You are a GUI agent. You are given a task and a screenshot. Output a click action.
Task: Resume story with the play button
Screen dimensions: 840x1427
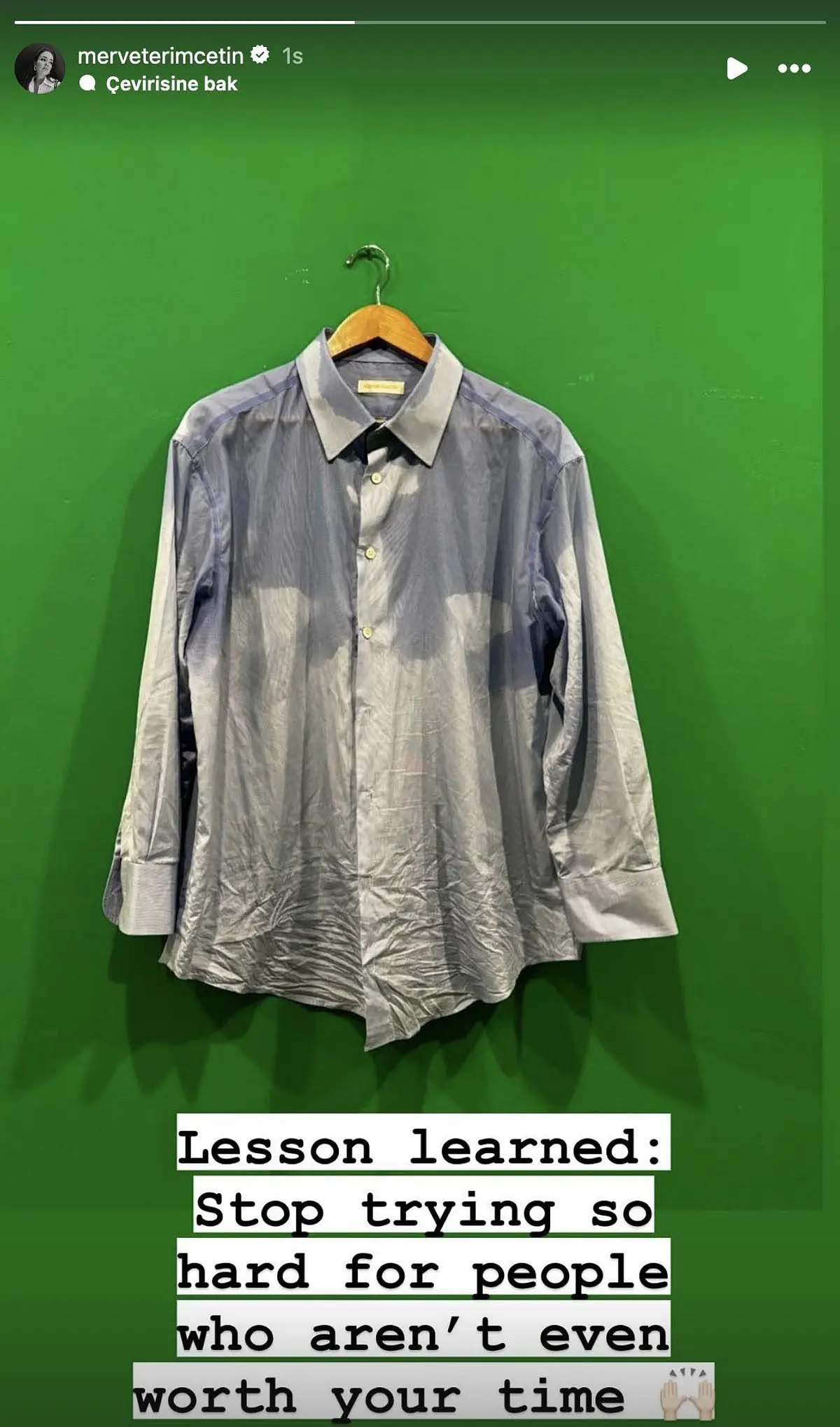point(736,69)
